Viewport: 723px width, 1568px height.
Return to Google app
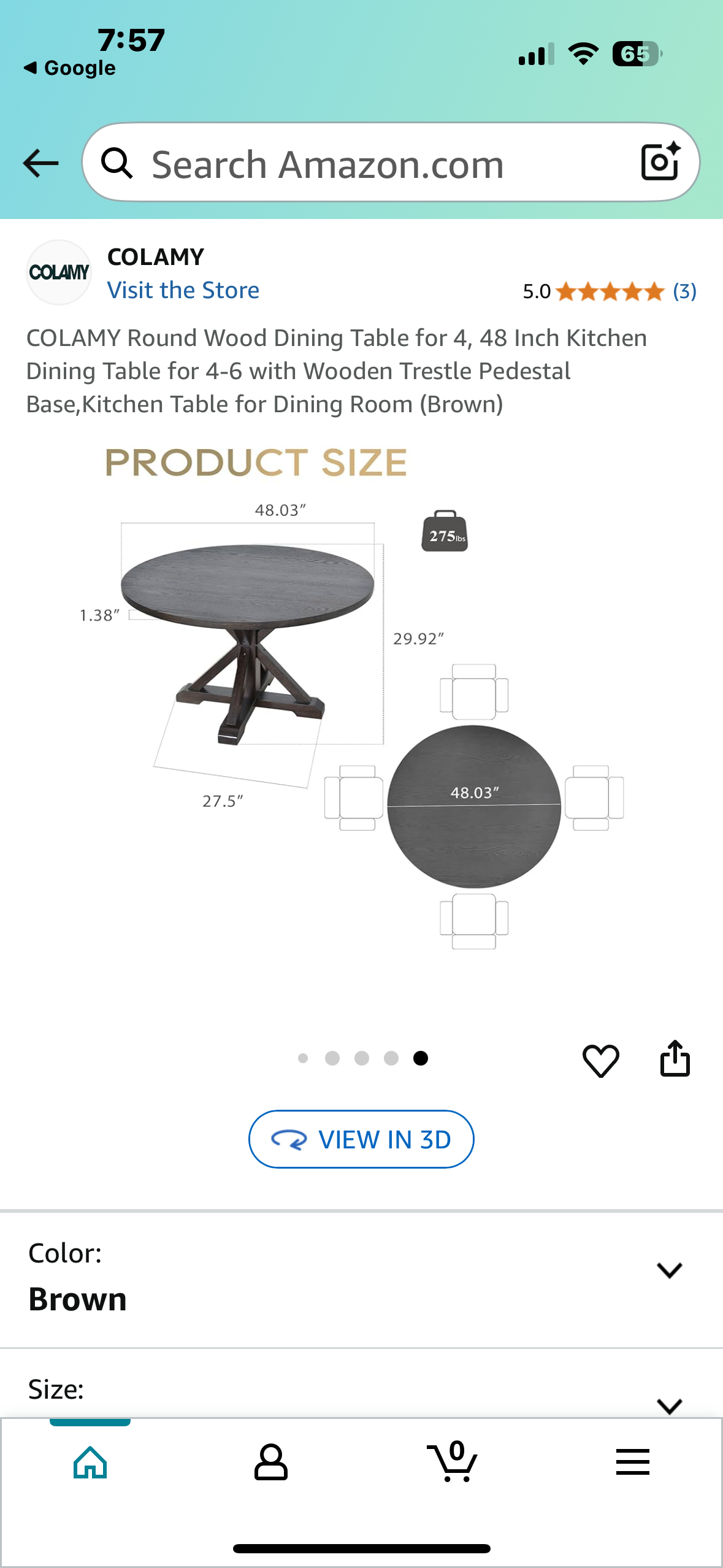(x=69, y=68)
